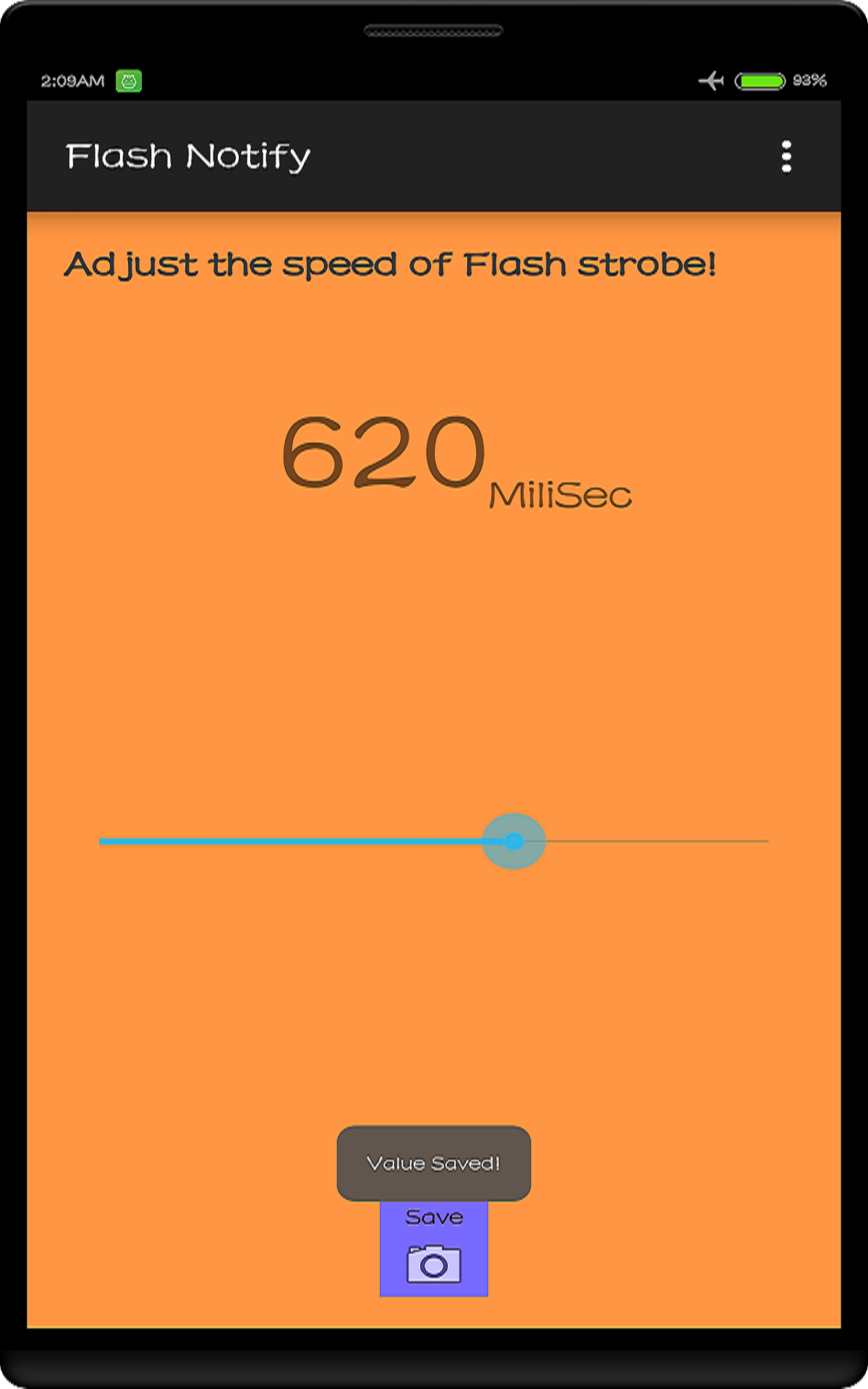Tap the MiliSec unit label

[x=561, y=494]
